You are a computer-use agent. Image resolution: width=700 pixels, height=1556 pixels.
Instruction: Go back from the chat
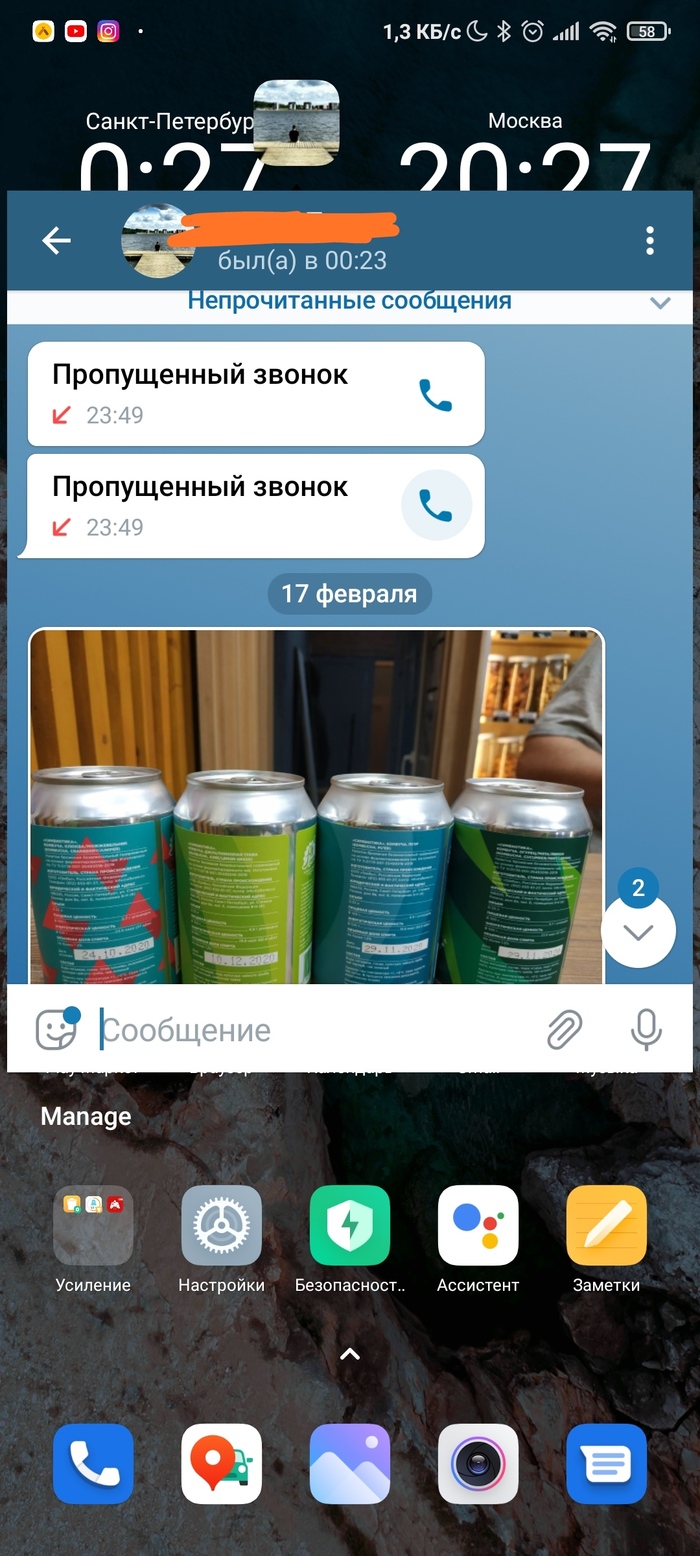point(56,241)
